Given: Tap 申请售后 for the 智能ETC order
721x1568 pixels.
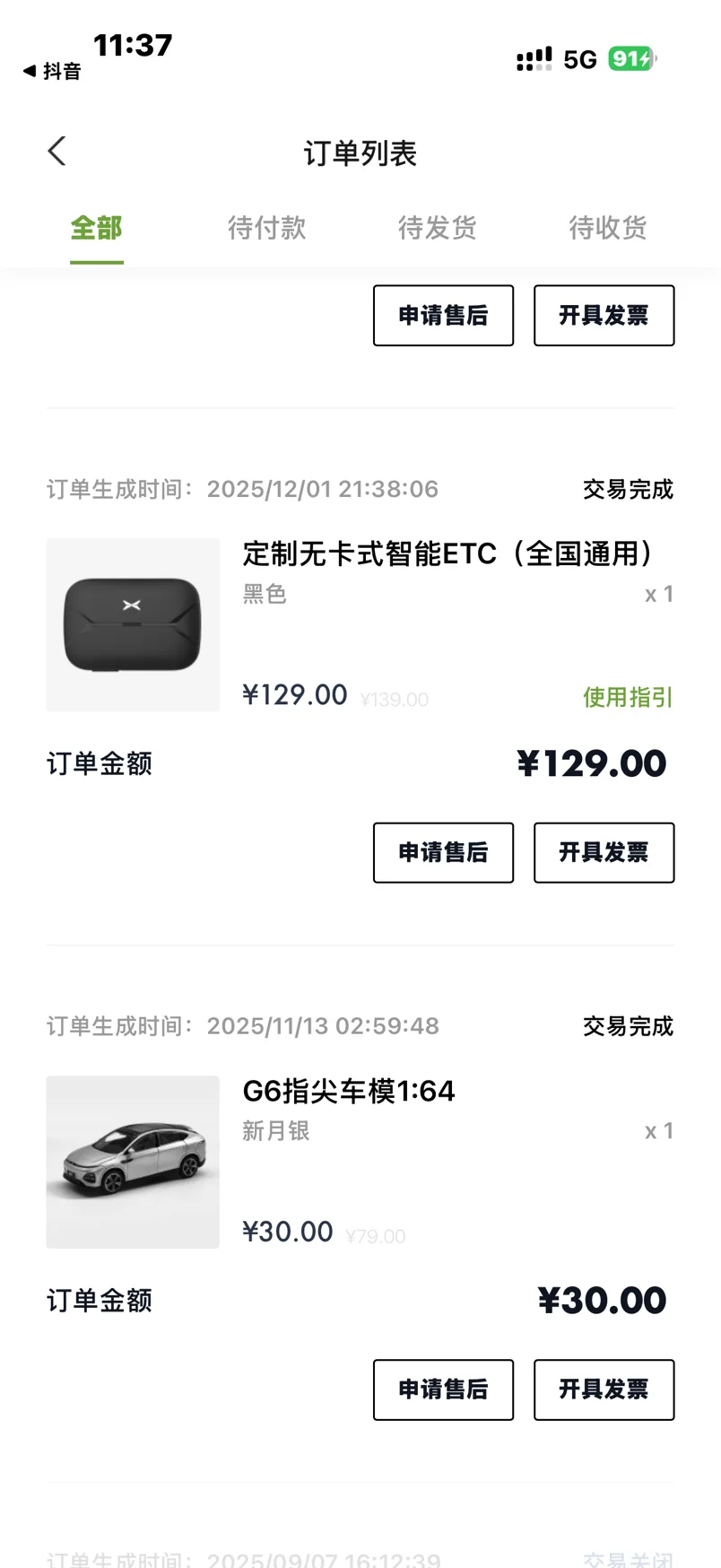Looking at the screenshot, I should coord(443,852).
